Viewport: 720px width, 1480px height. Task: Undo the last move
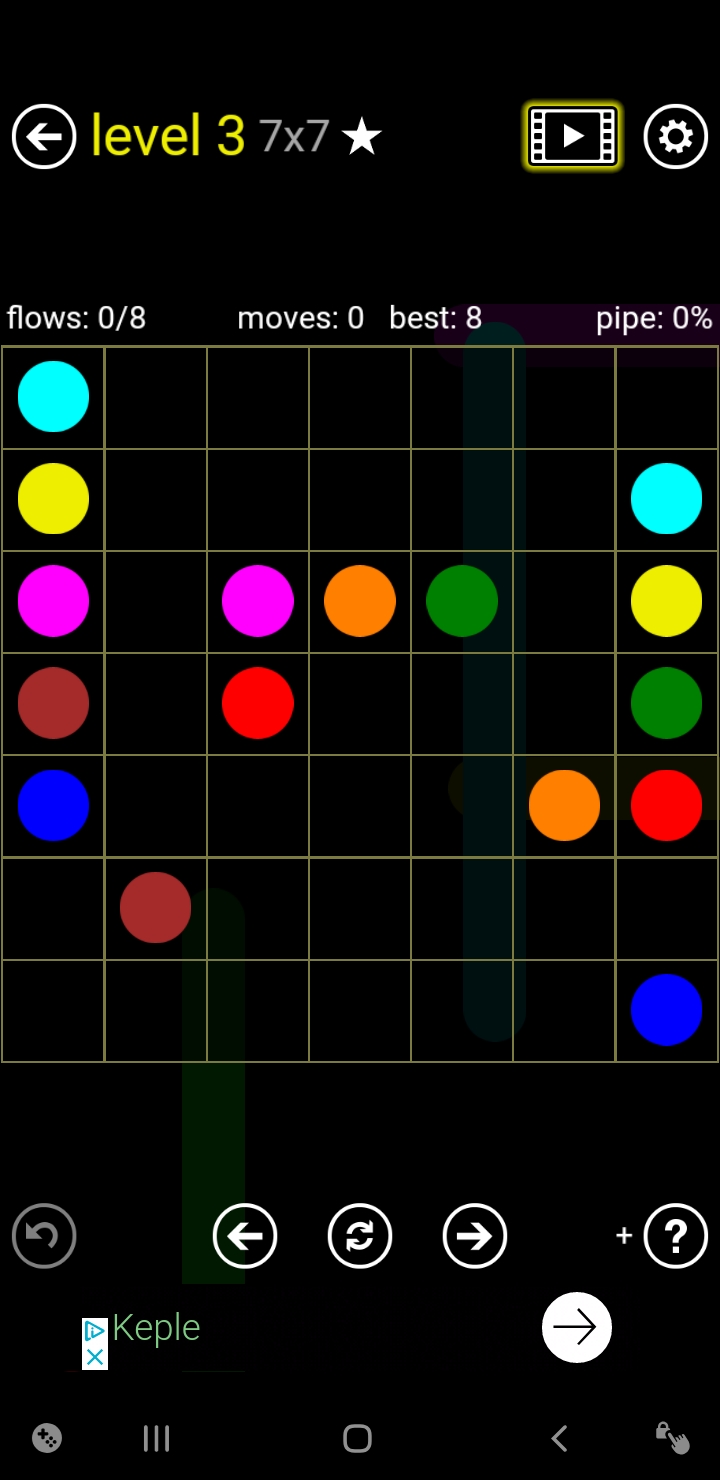[44, 1236]
